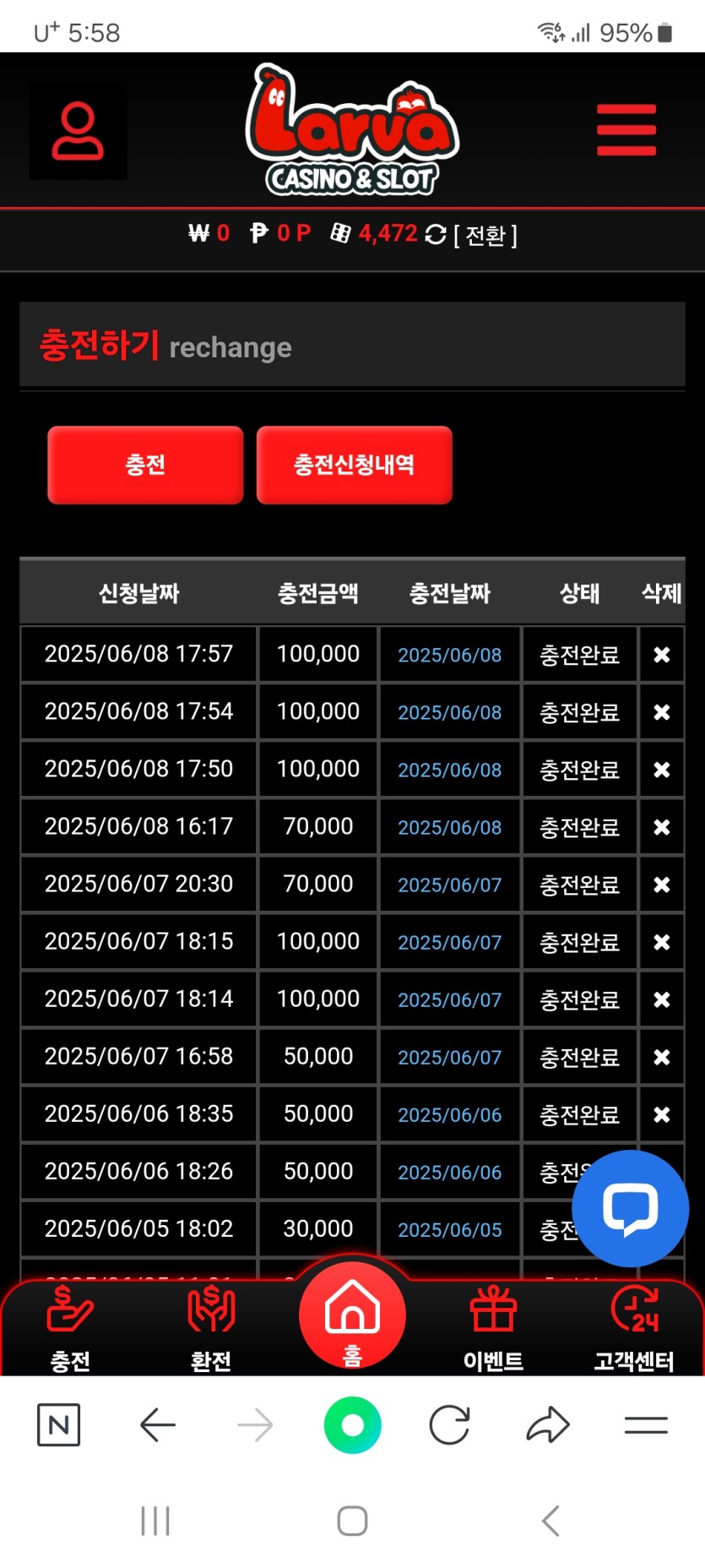The width and height of the screenshot is (705, 1568).
Task: Go to 충전 in bottom navigation
Action: pyautogui.click(x=70, y=1326)
